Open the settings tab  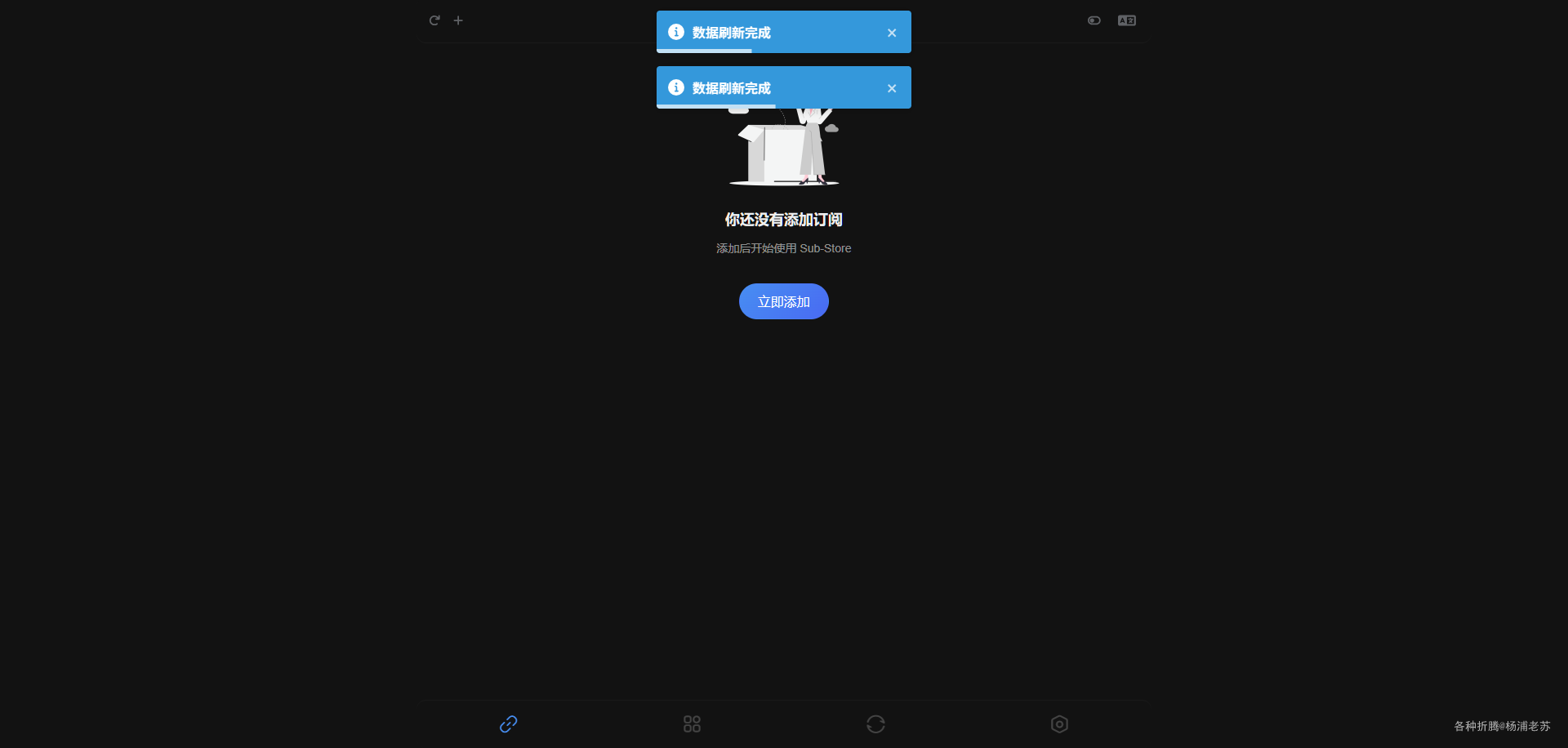[x=1059, y=724]
